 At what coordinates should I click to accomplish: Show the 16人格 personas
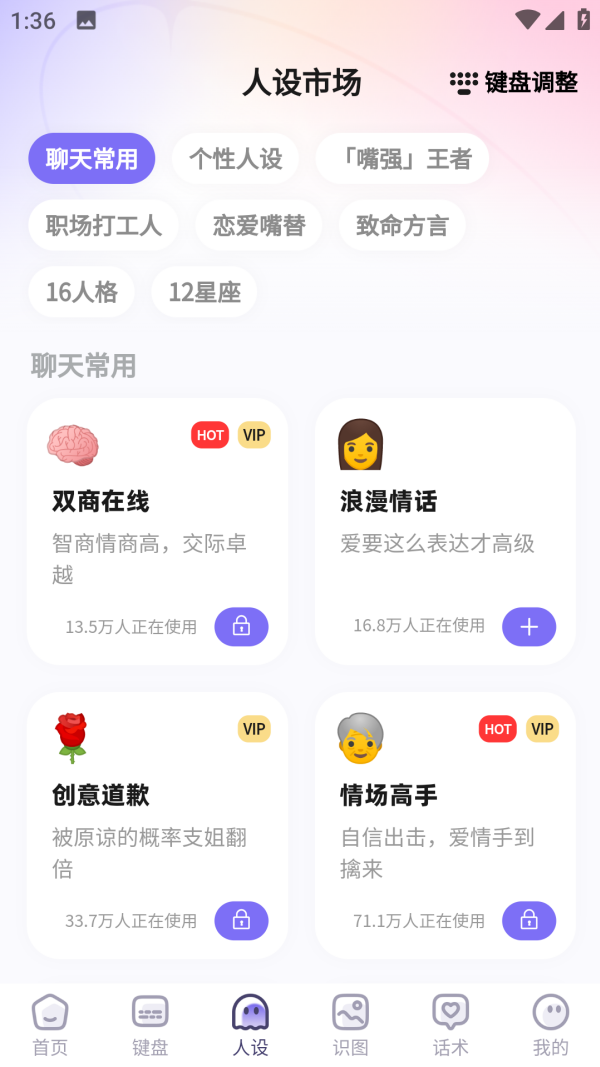pyautogui.click(x=81, y=291)
